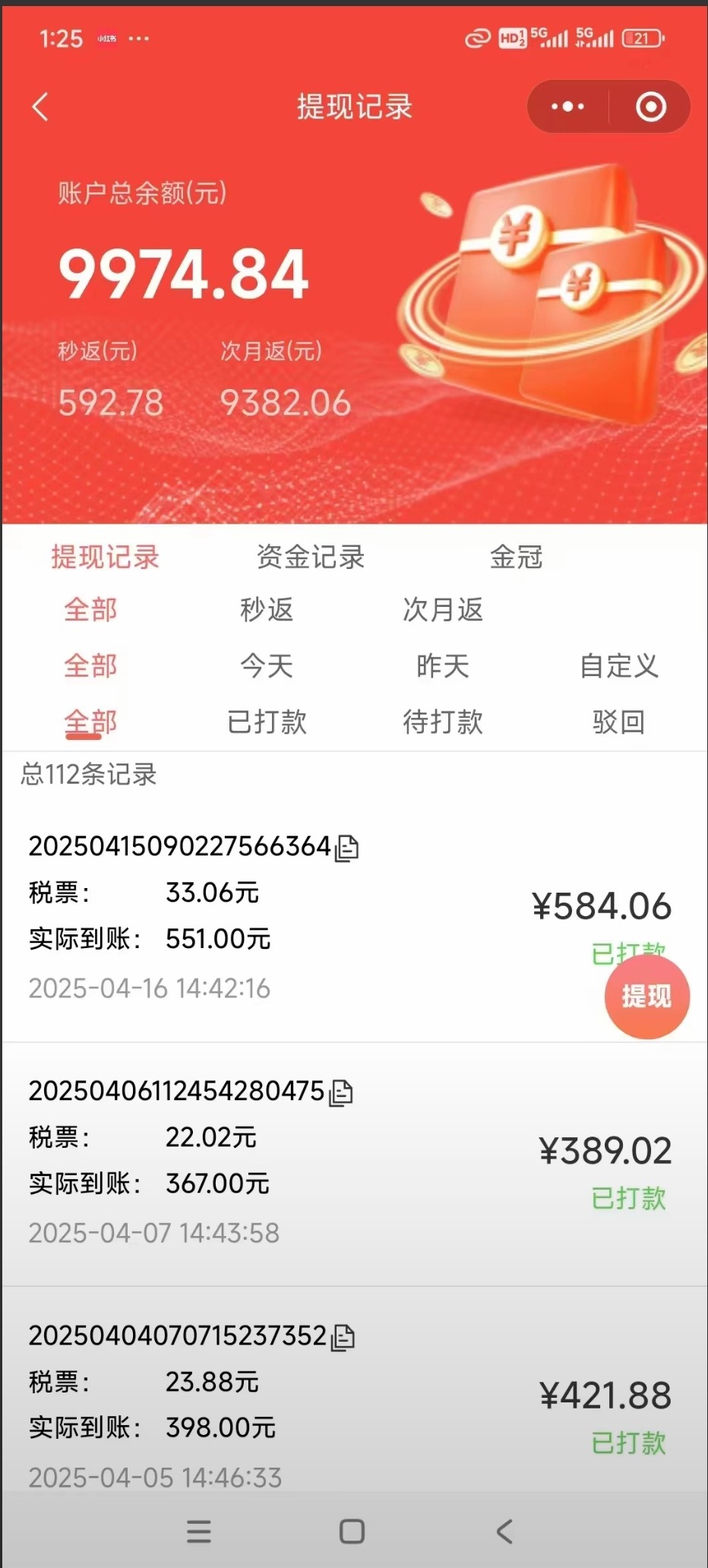Open the ¥389.02 withdrawal record
The height and width of the screenshot is (1568, 708).
pyautogui.click(x=605, y=1152)
